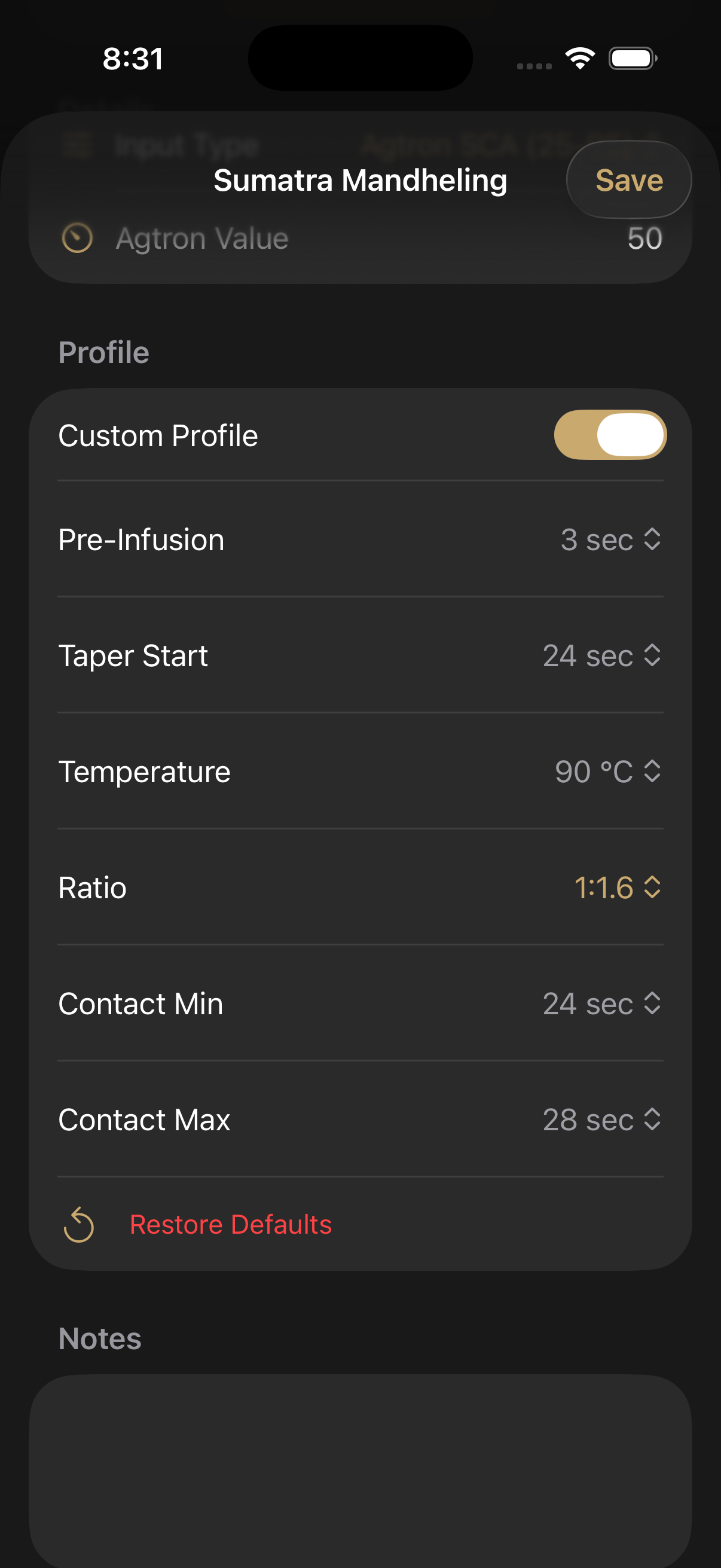Click the Contact Max chevron control
The width and height of the screenshot is (721, 1568).
652,1119
